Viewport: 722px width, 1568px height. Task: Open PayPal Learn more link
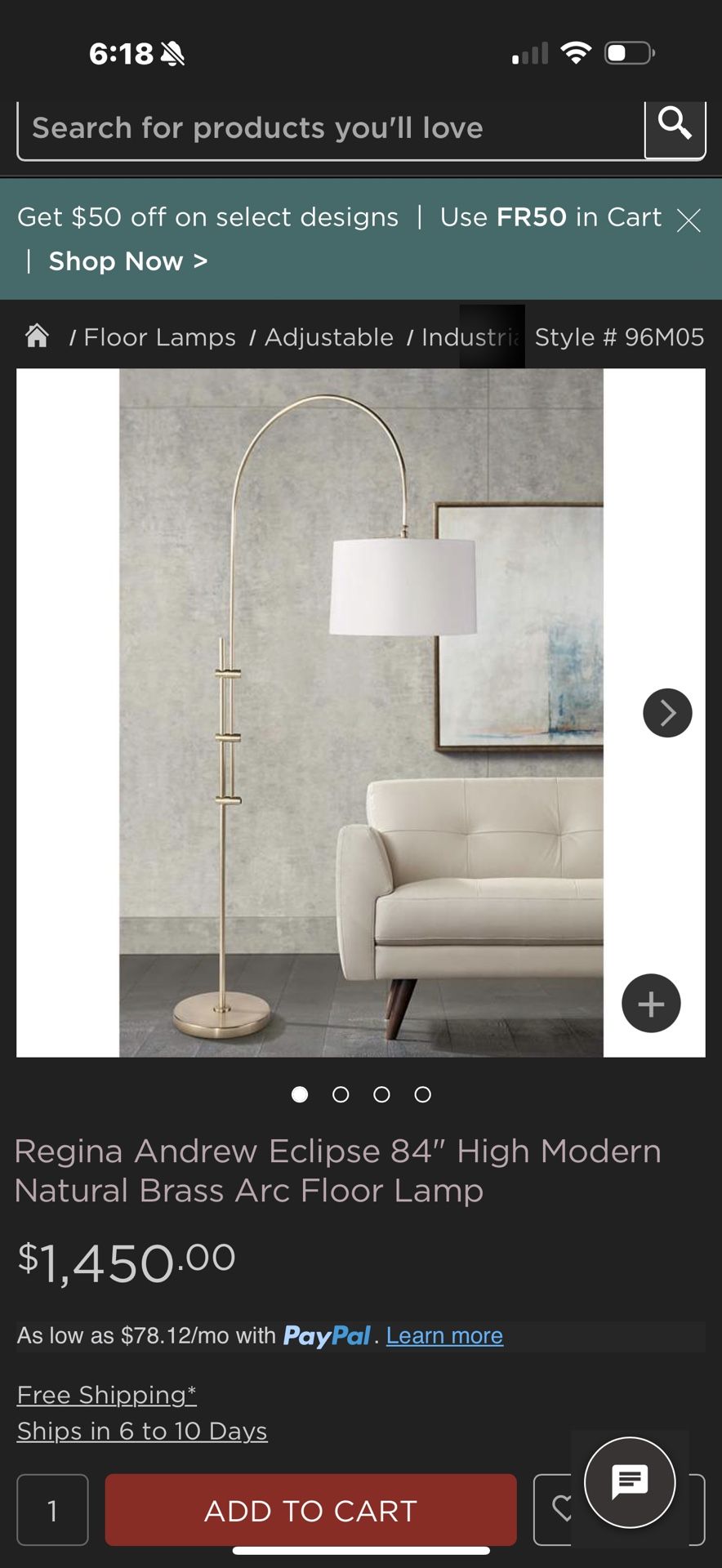444,1336
